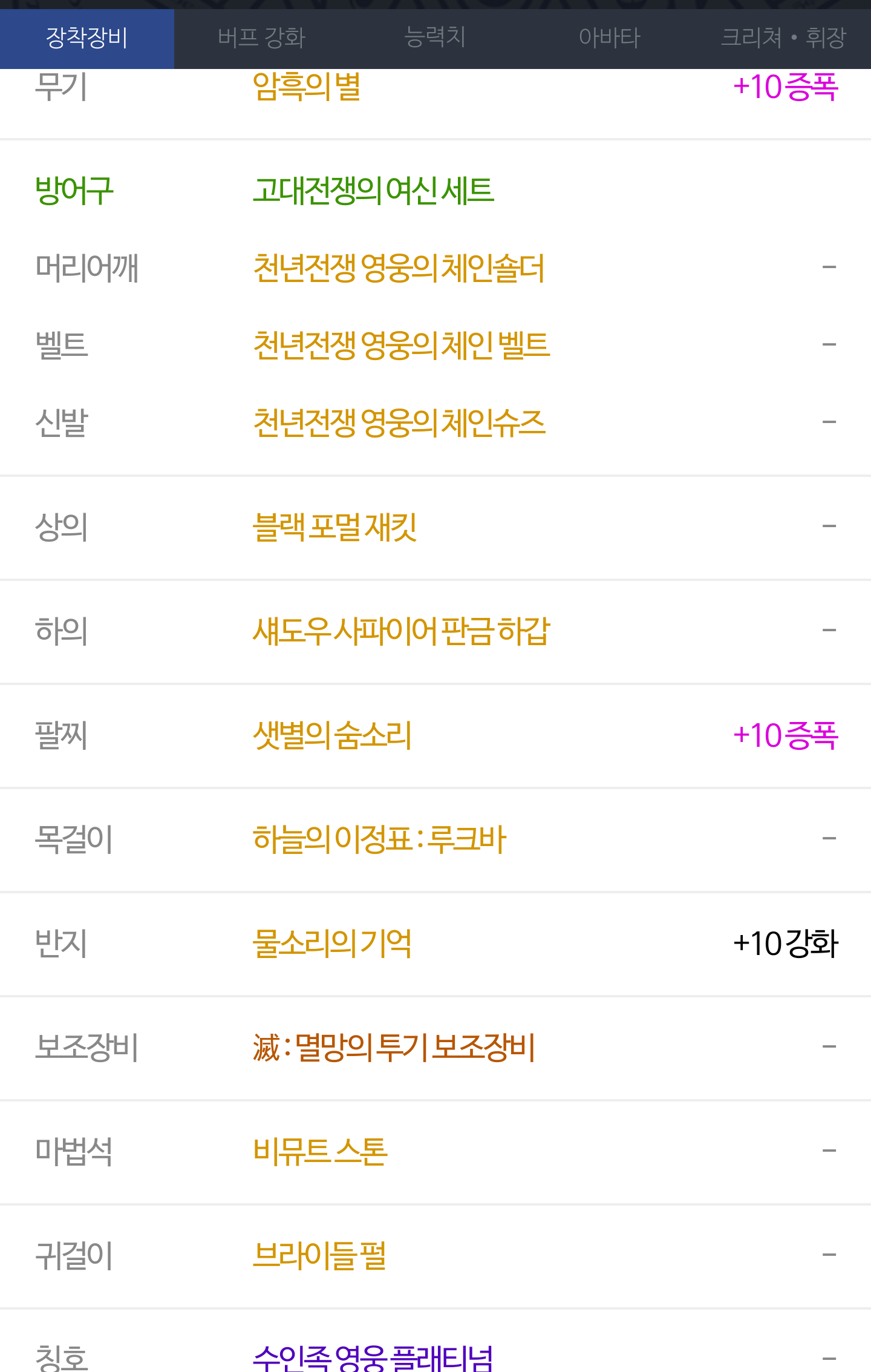Switch to the 버프 강화 tab
The image size is (871, 1372).
click(261, 38)
